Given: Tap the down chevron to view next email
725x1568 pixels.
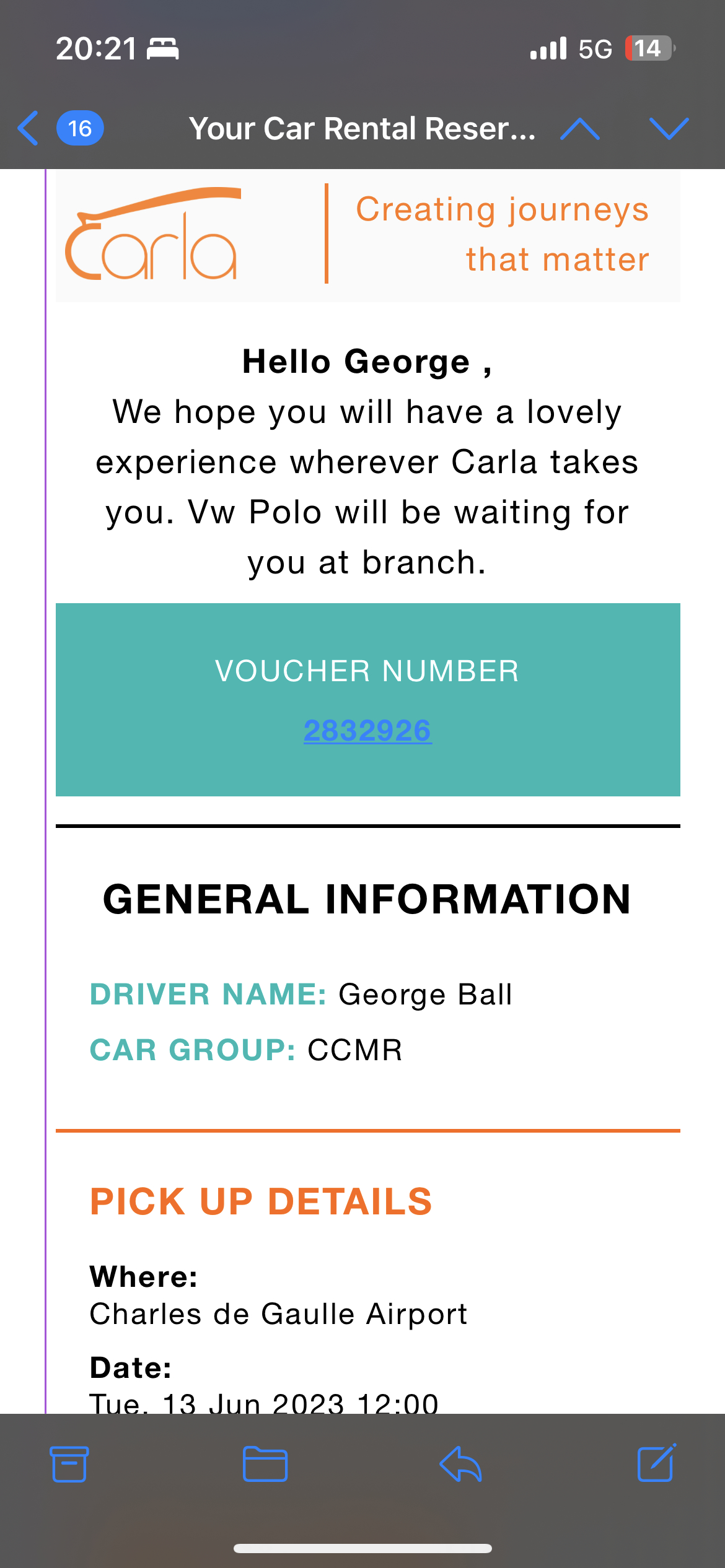Looking at the screenshot, I should (669, 128).
